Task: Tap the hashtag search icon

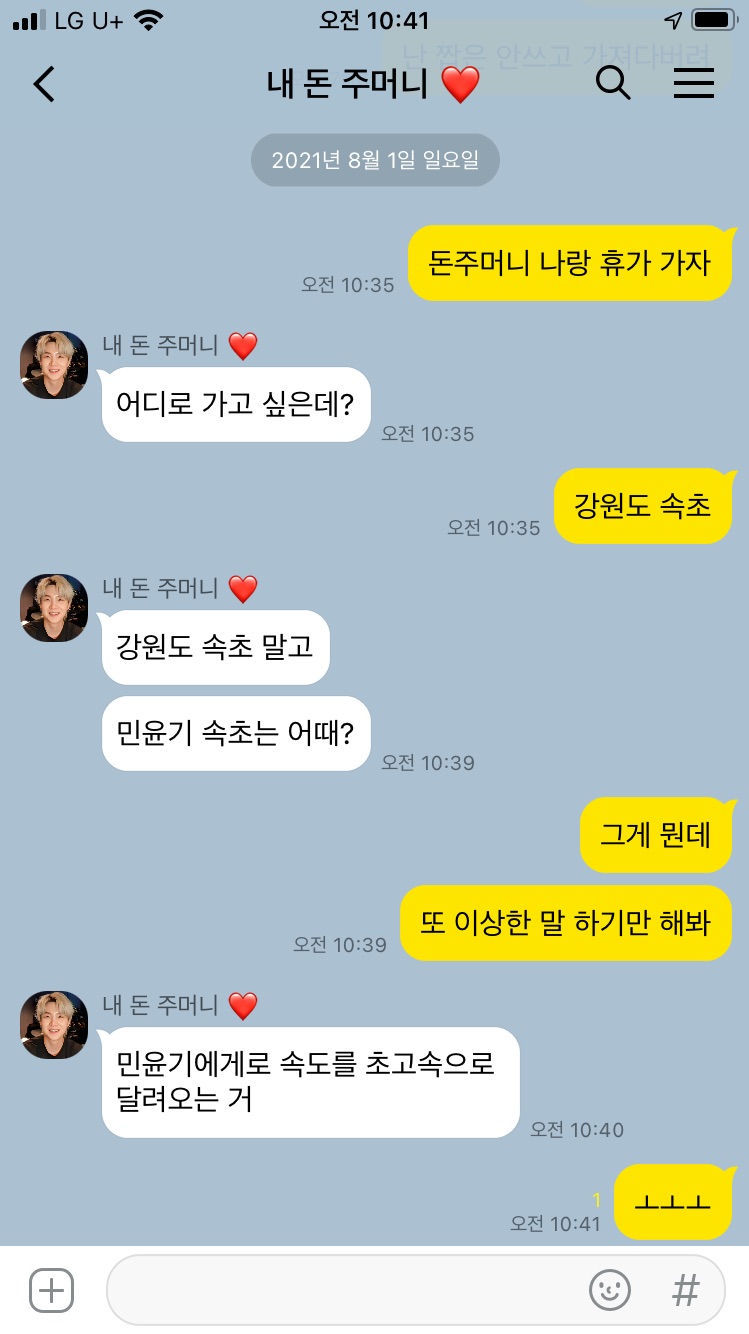Action: [x=685, y=1290]
